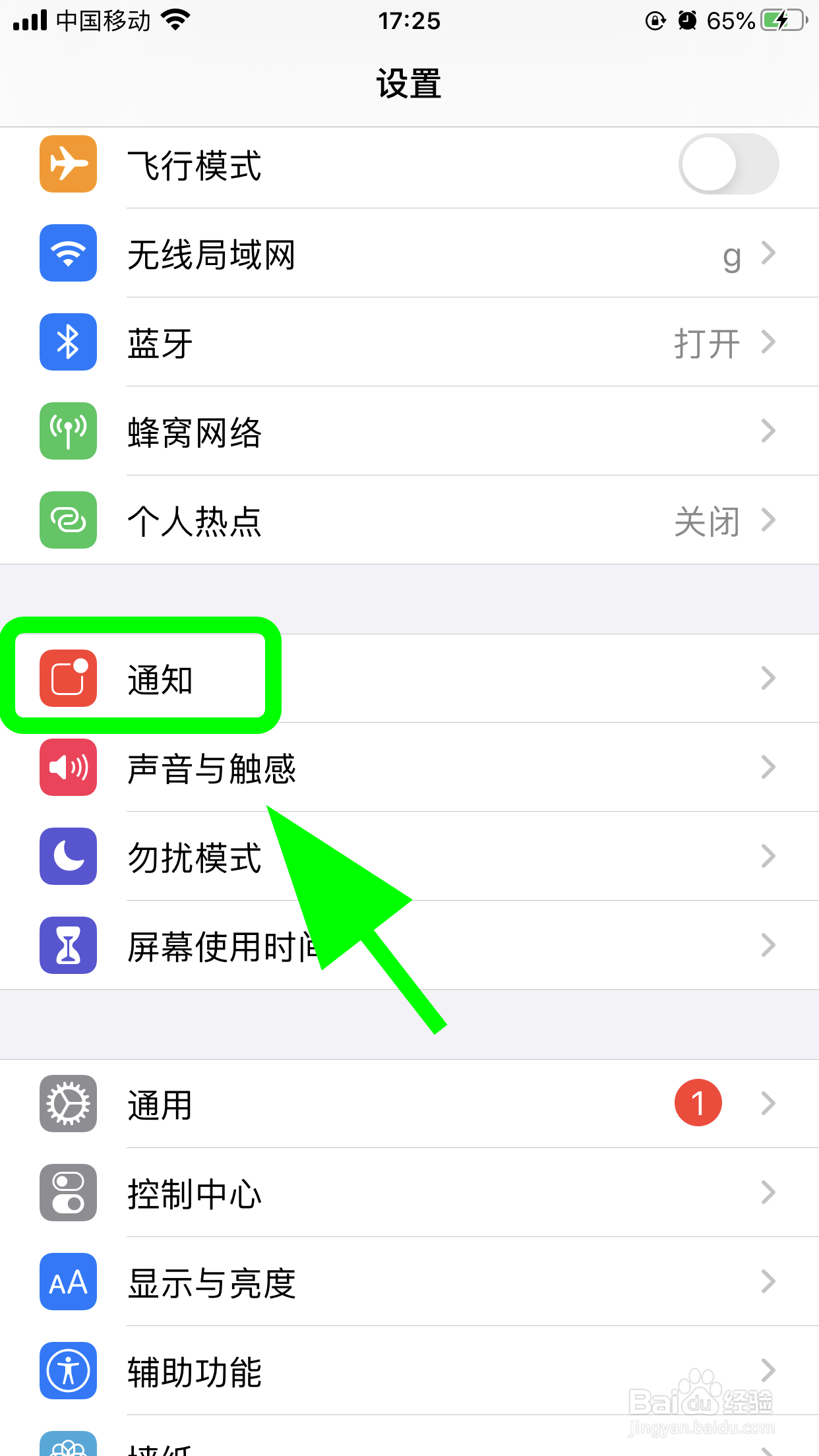819x1456 pixels.
Task: Tap the gear icon next to 通用
Action: tap(68, 1103)
